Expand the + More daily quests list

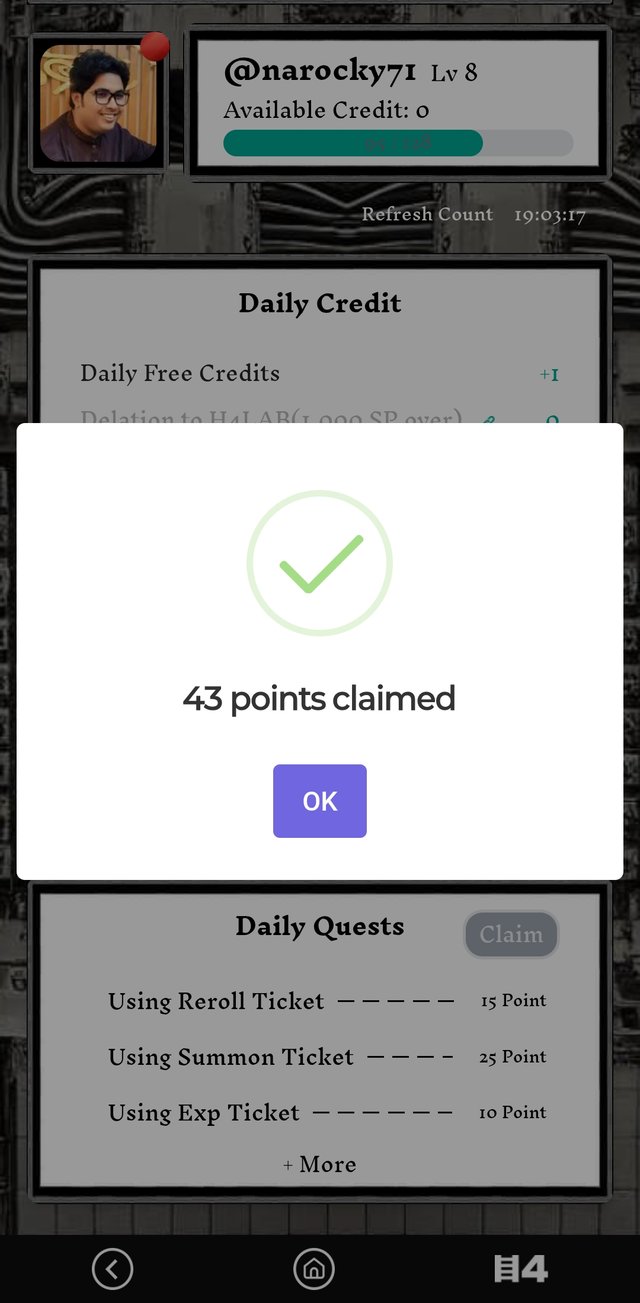pos(319,1164)
